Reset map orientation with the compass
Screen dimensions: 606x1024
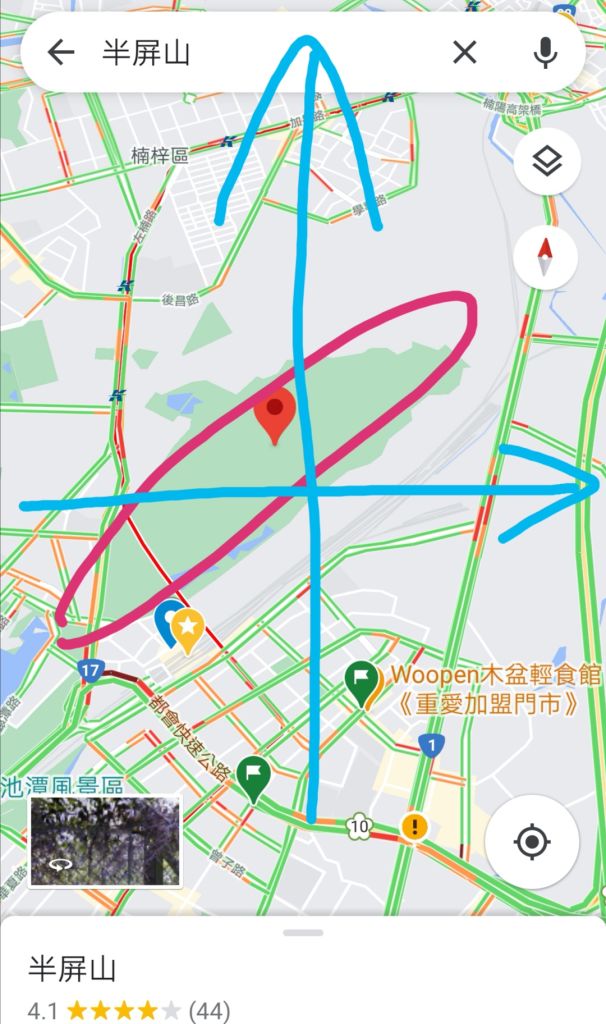pyautogui.click(x=545, y=257)
